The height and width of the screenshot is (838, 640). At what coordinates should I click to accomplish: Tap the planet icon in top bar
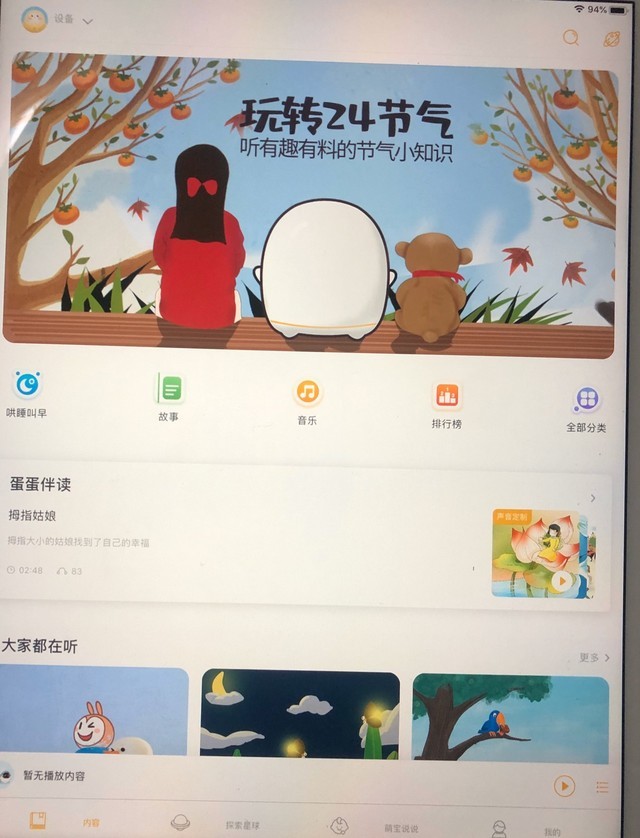click(612, 38)
